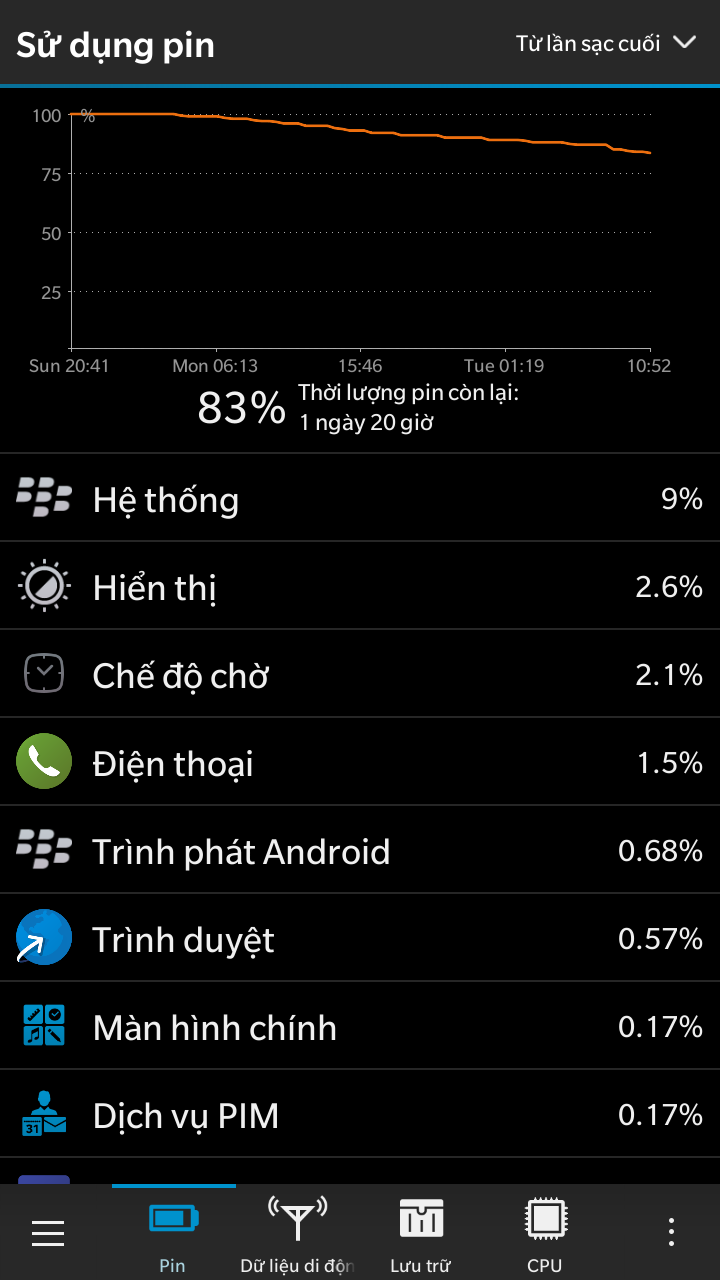Screen dimensions: 720x1280
Task: Switch to the Lưu trữ tab
Action: coord(420,1233)
